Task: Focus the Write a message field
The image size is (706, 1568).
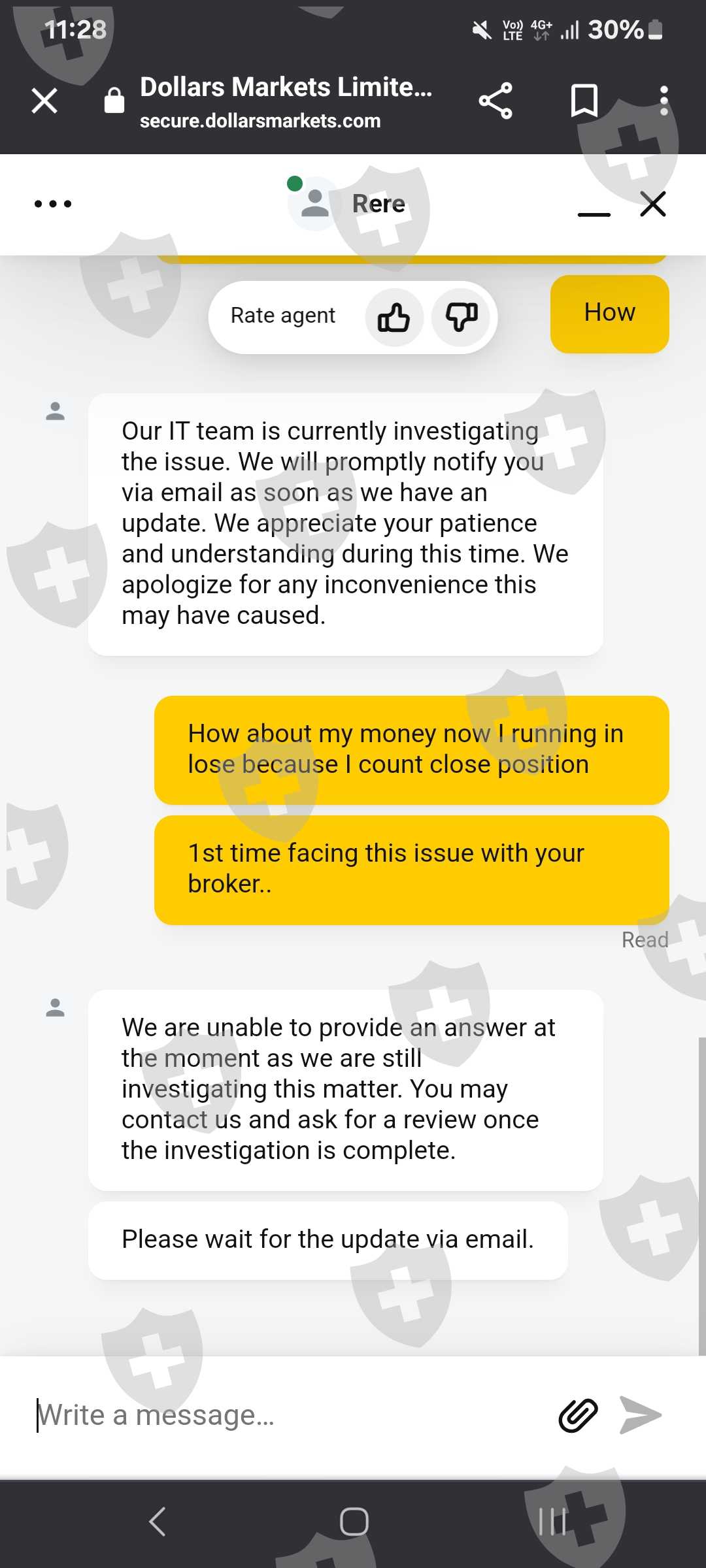Action: (288, 1415)
